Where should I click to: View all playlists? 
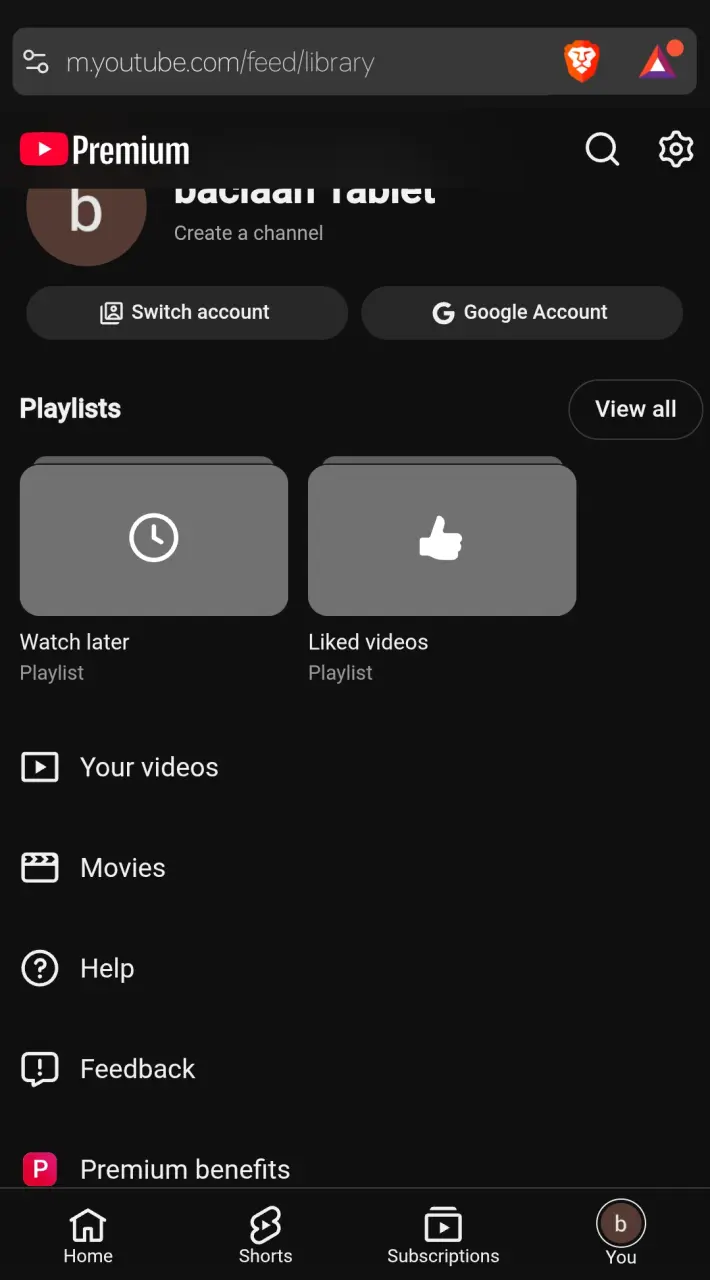click(636, 409)
